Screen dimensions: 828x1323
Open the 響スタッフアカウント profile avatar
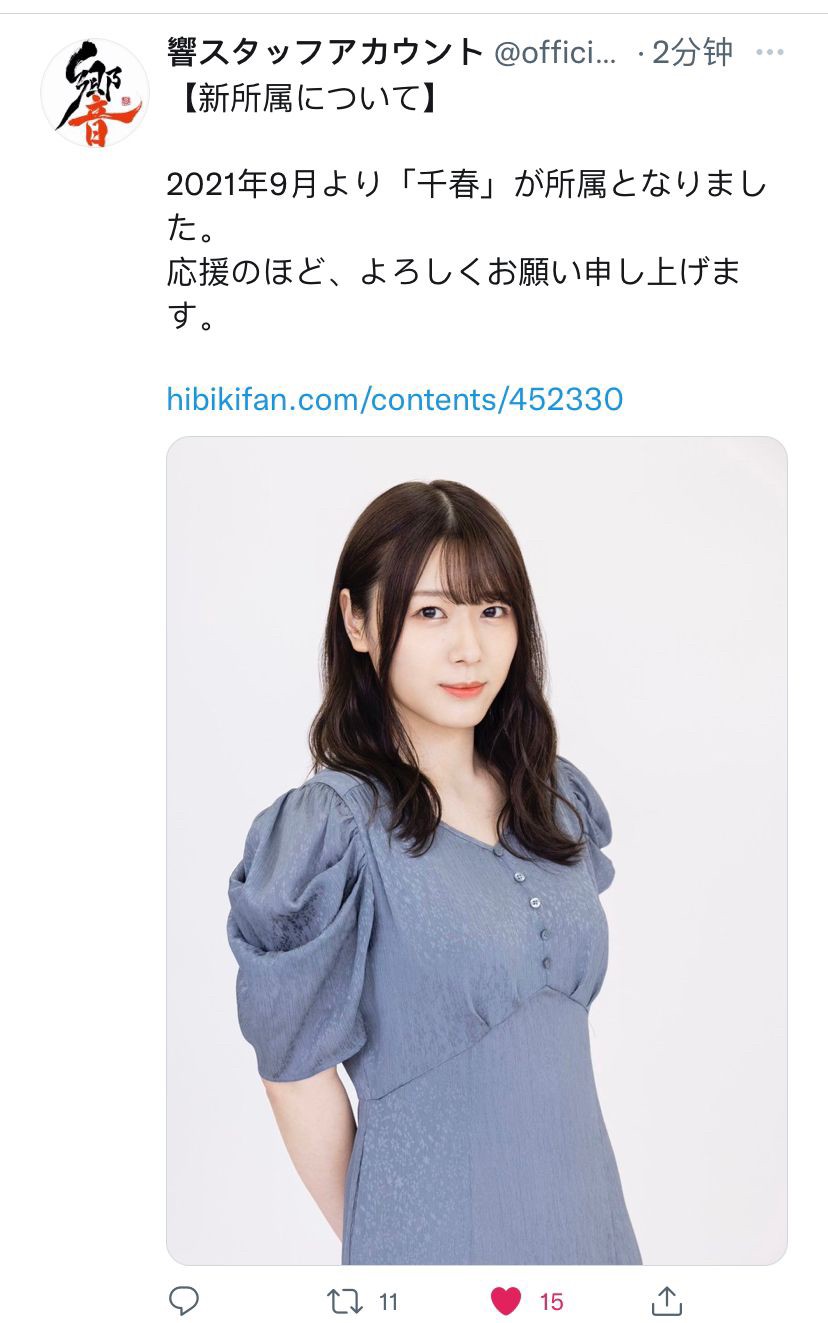[x=95, y=93]
